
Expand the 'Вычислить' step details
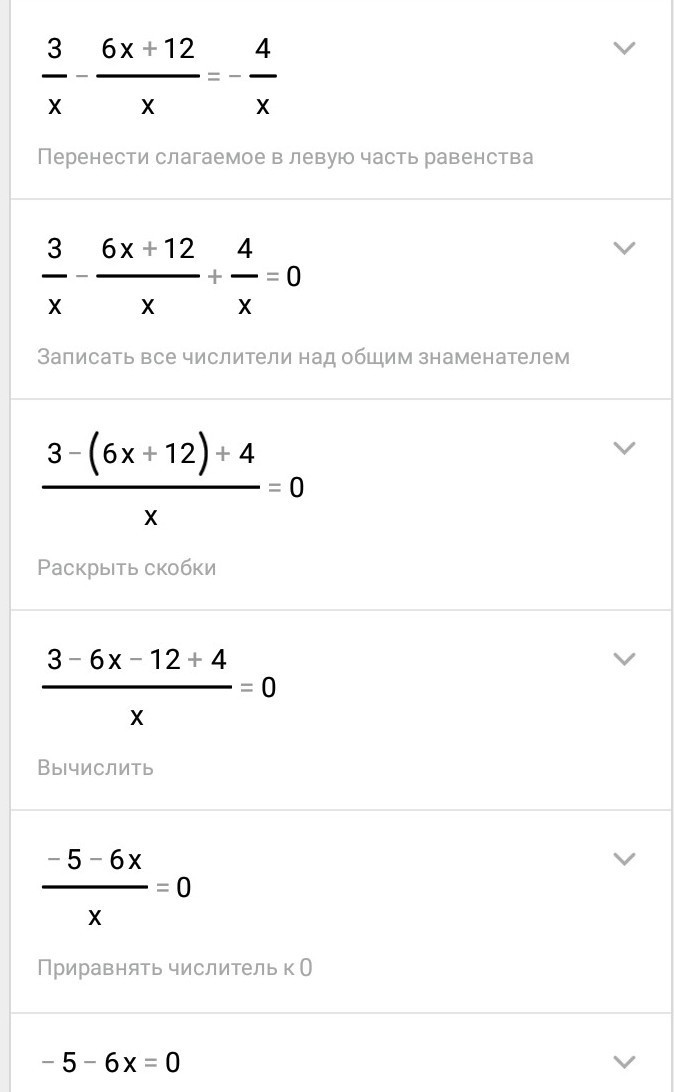pyautogui.click(x=624, y=659)
